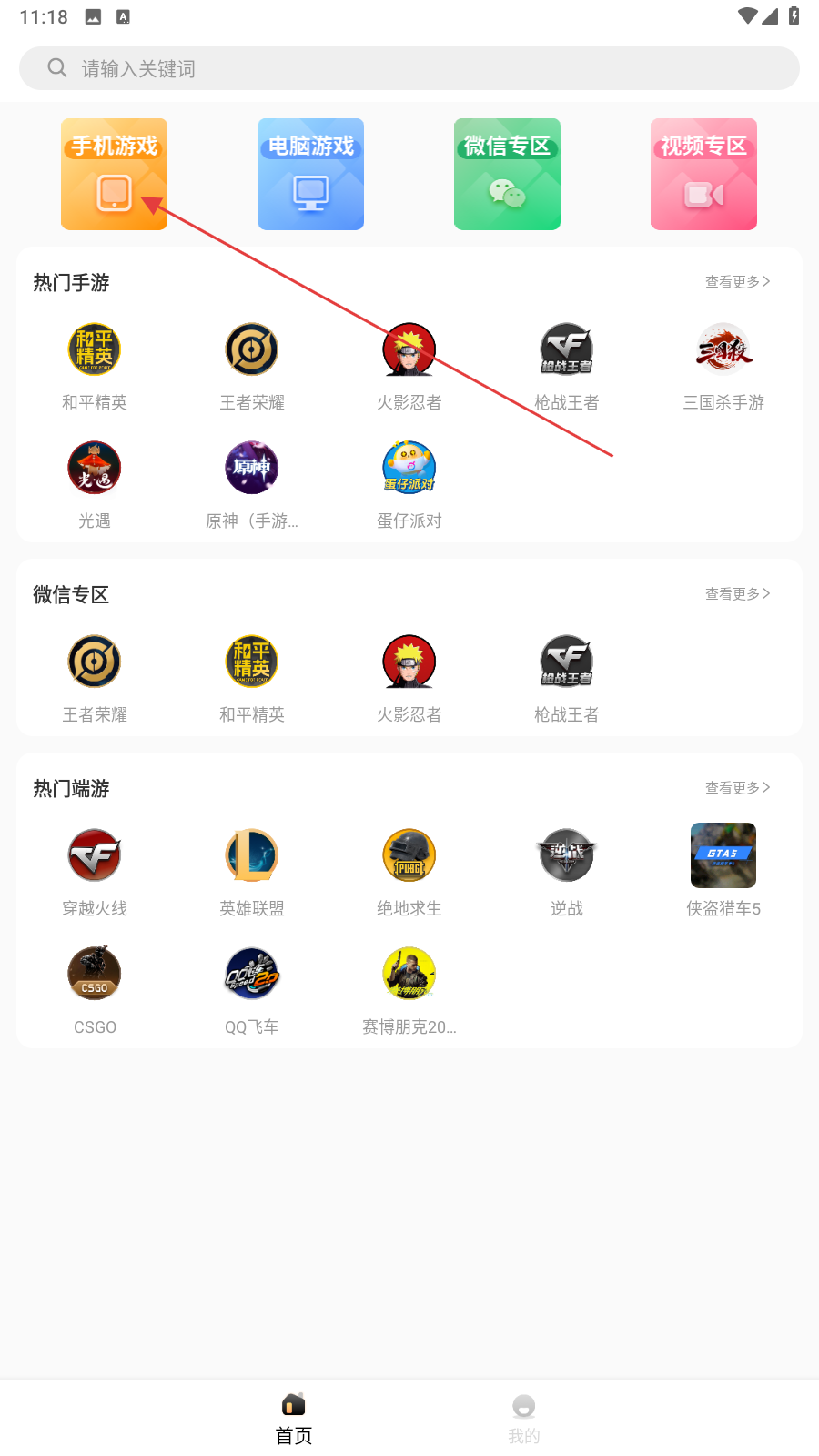
Task: Open CSGO game
Action: click(x=95, y=989)
